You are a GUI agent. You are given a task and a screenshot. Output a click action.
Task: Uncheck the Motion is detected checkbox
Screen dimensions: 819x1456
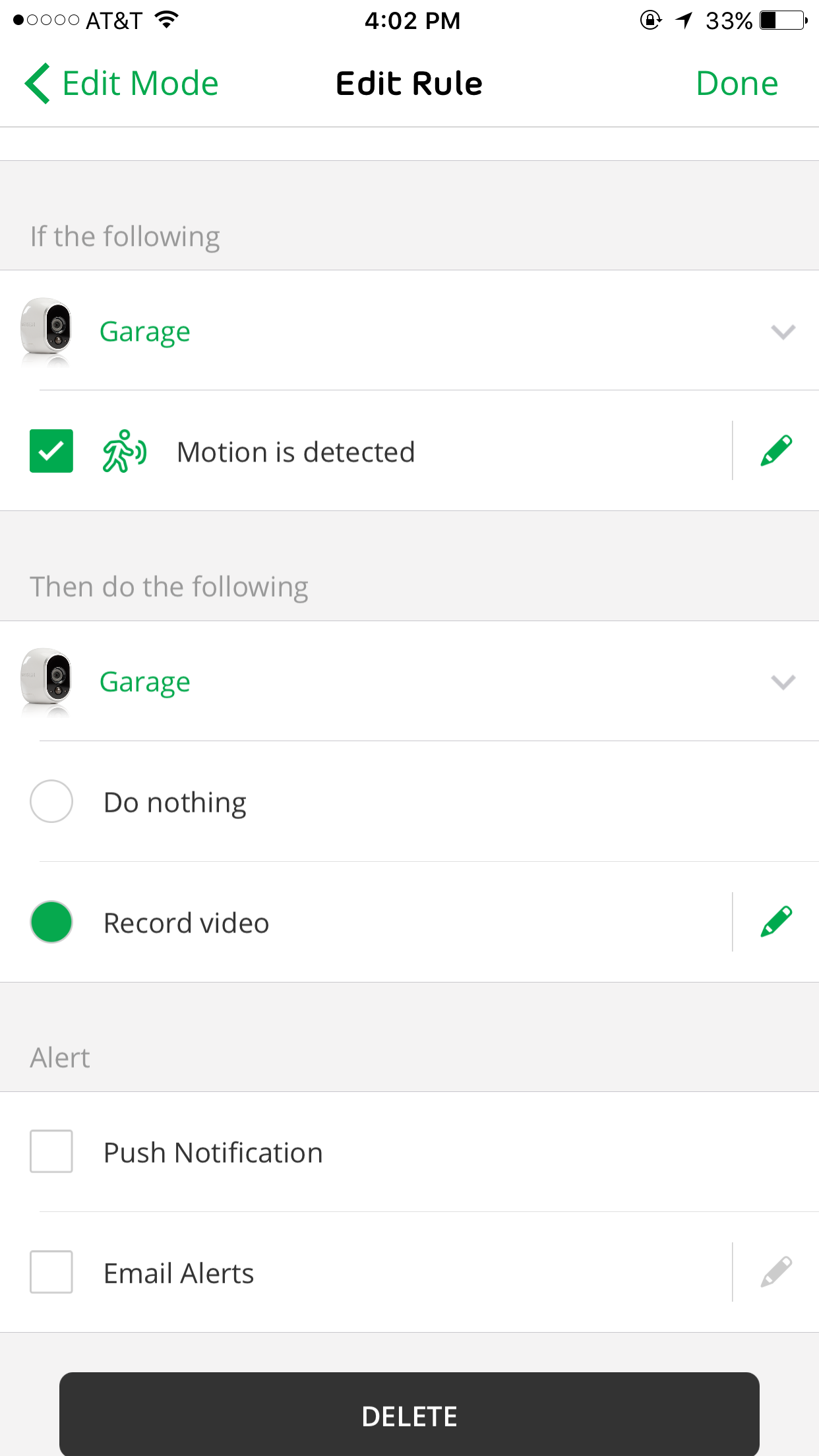pos(51,452)
